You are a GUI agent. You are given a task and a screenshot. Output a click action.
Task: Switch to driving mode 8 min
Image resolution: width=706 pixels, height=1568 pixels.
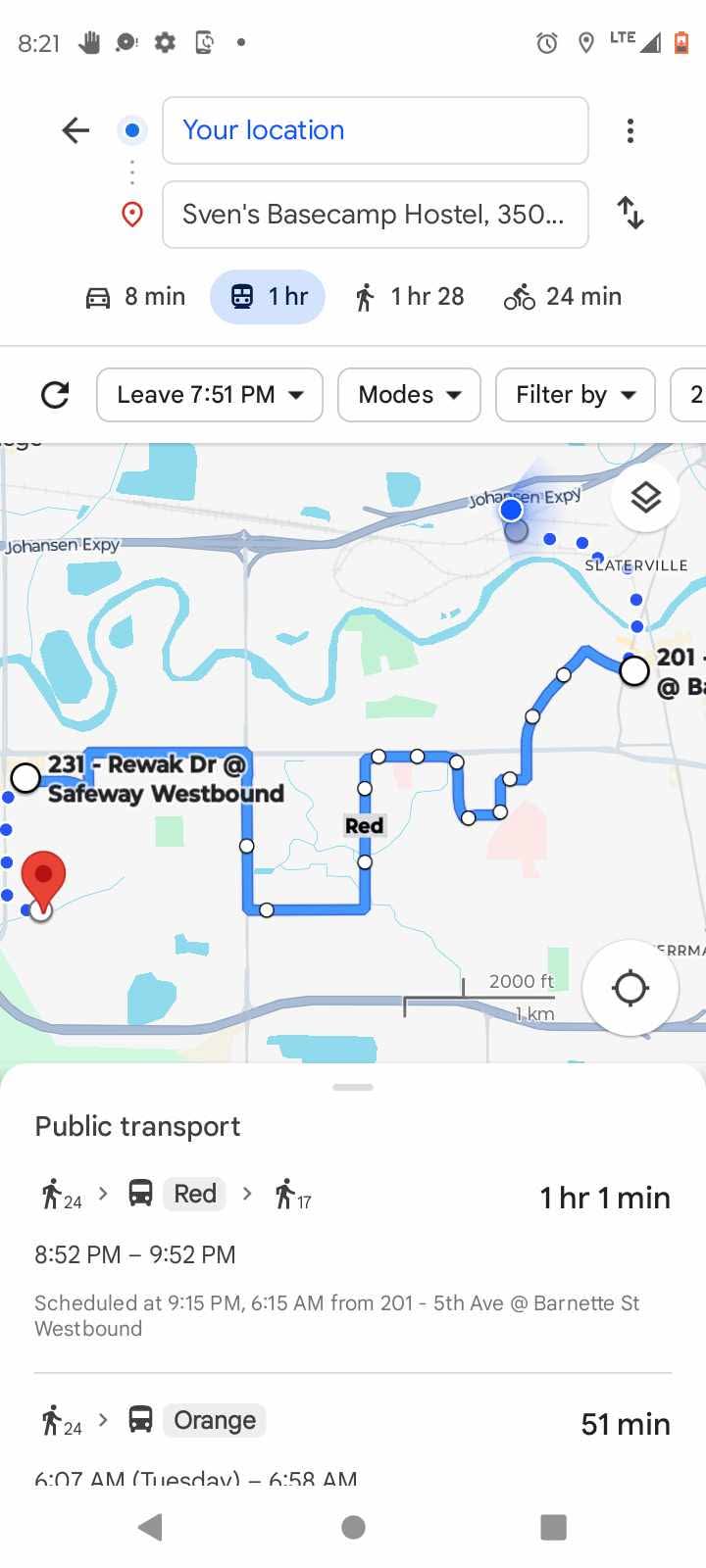[x=136, y=297]
